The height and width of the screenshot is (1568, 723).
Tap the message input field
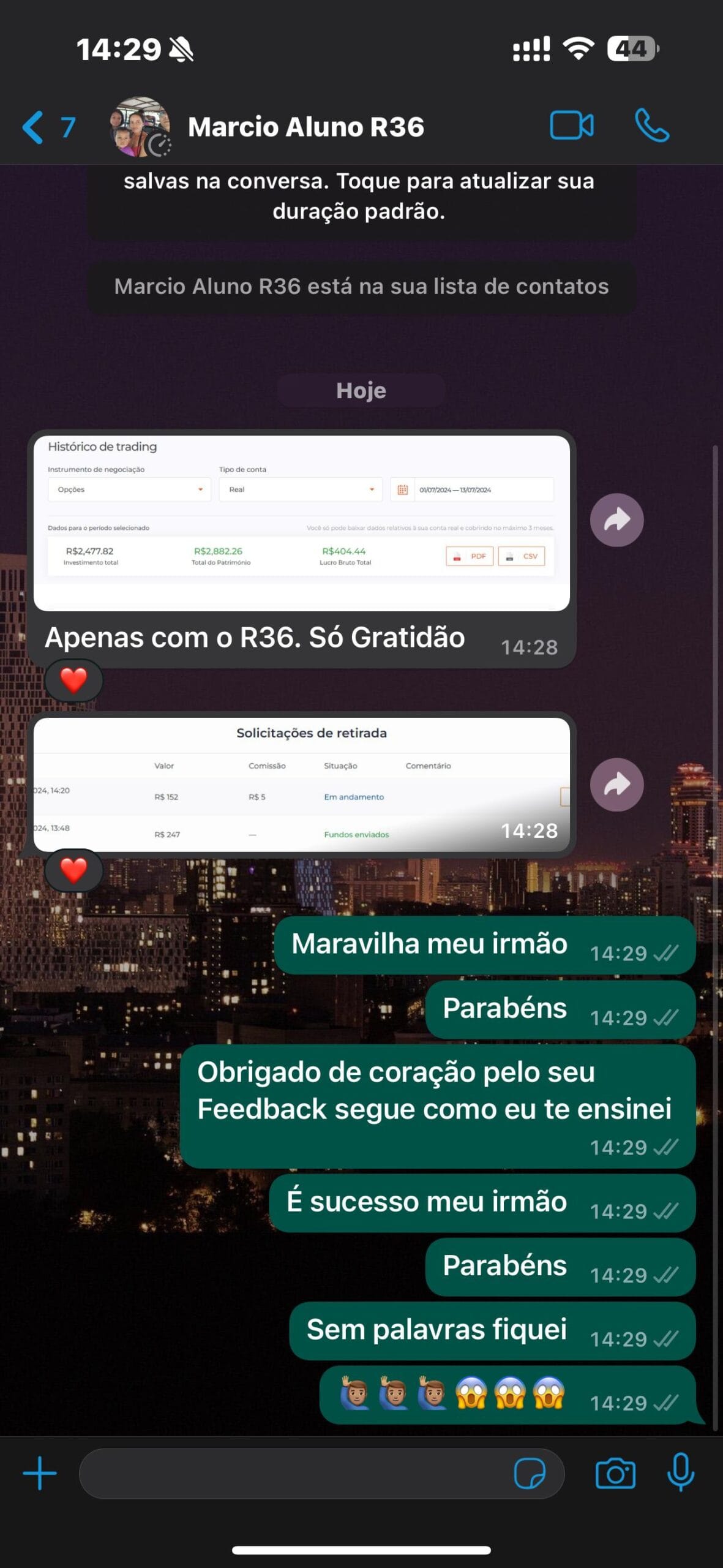click(x=294, y=1473)
